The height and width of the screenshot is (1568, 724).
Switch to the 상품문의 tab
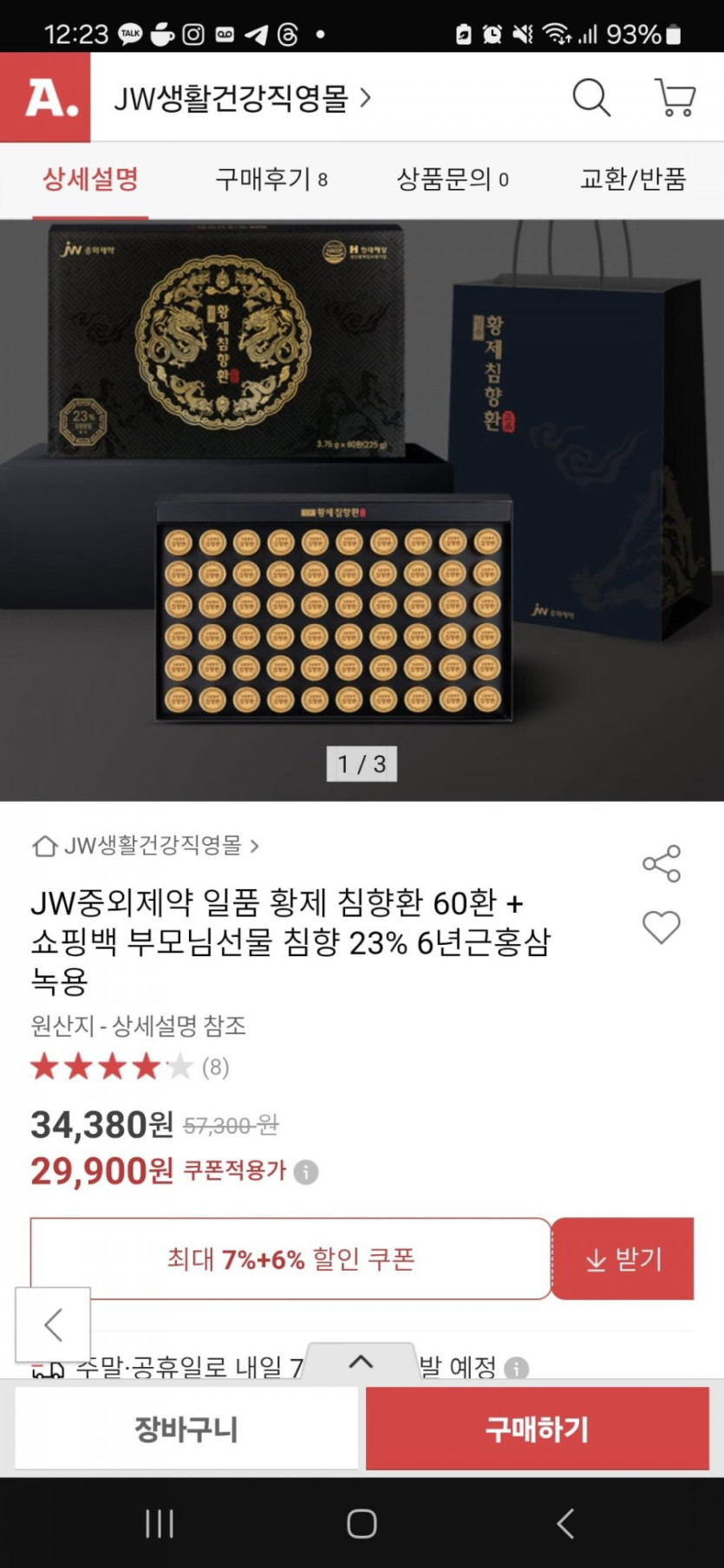tap(452, 179)
